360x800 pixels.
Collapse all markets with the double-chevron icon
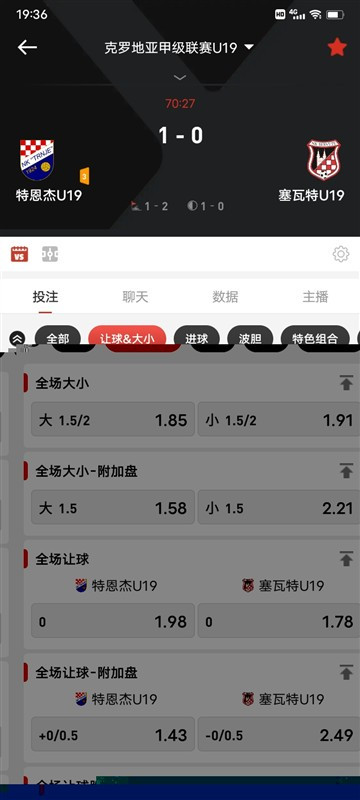[x=17, y=338]
